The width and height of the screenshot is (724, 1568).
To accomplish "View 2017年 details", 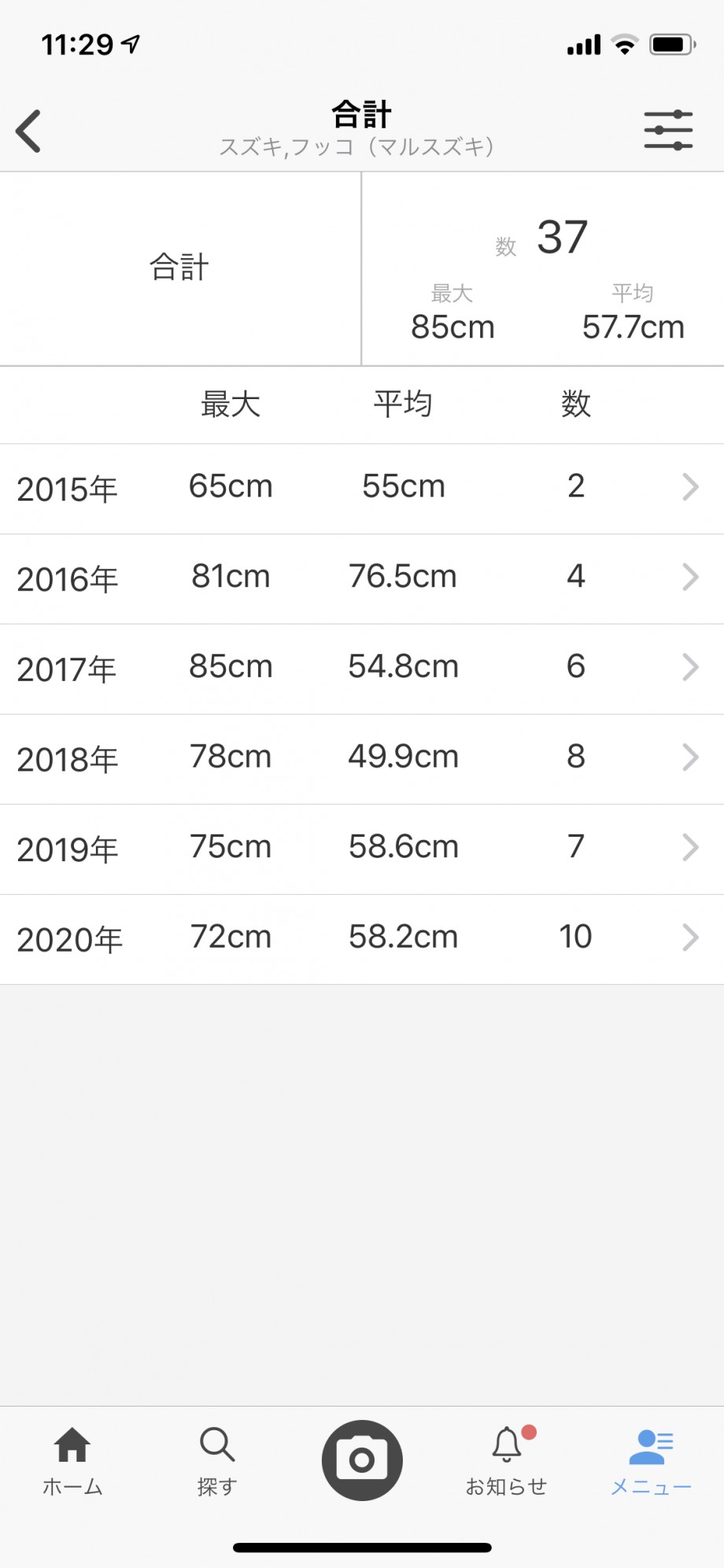I will 362,669.
